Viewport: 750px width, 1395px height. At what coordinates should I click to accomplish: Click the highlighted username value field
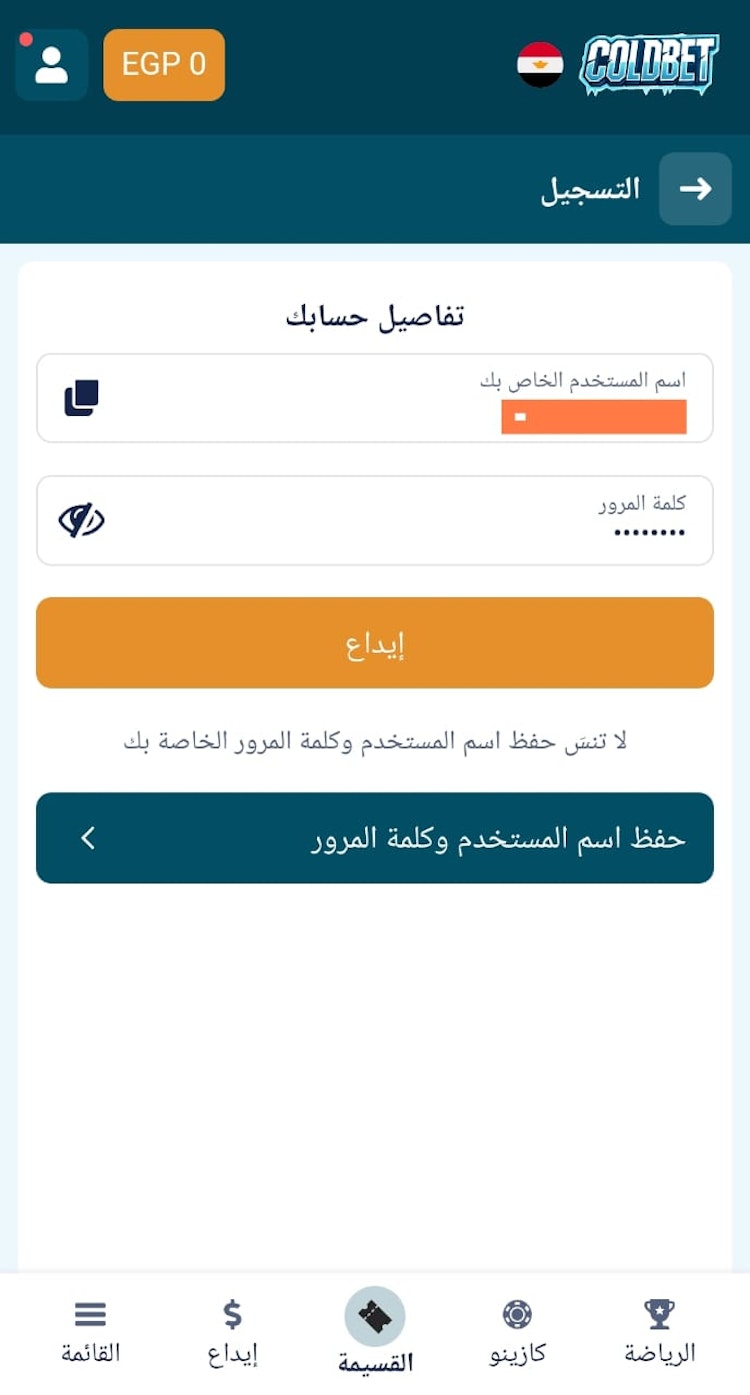(592, 417)
